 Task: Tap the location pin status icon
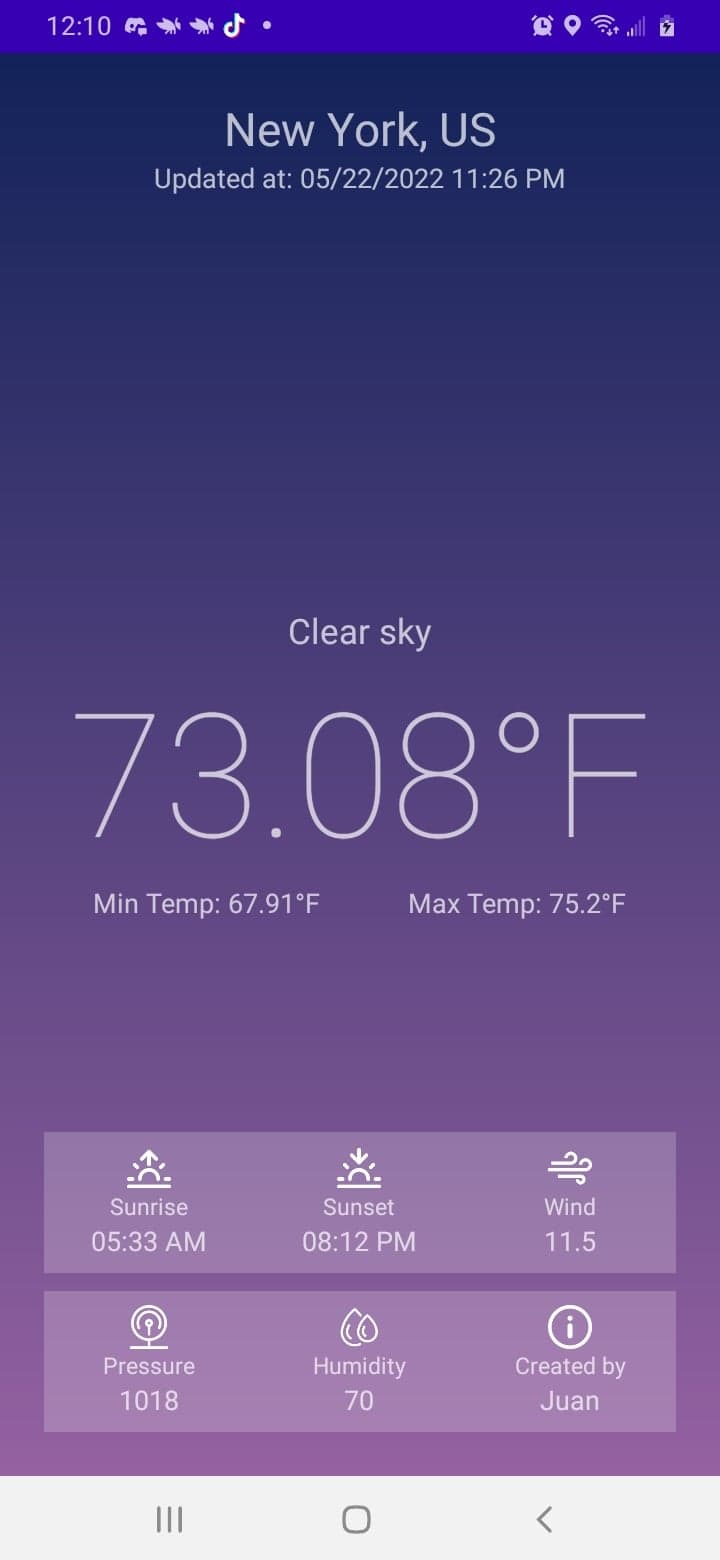tap(572, 26)
